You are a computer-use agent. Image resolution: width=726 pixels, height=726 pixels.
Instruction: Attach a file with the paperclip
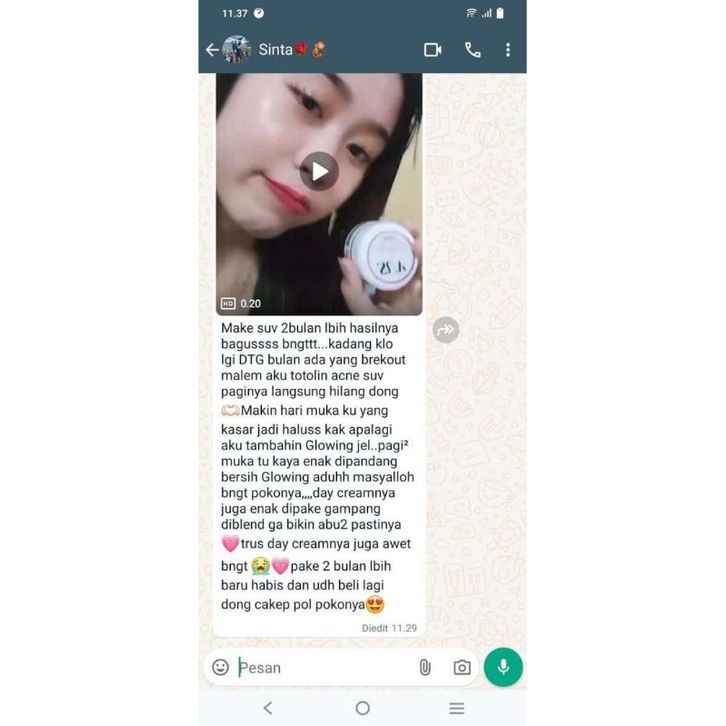pyautogui.click(x=425, y=667)
